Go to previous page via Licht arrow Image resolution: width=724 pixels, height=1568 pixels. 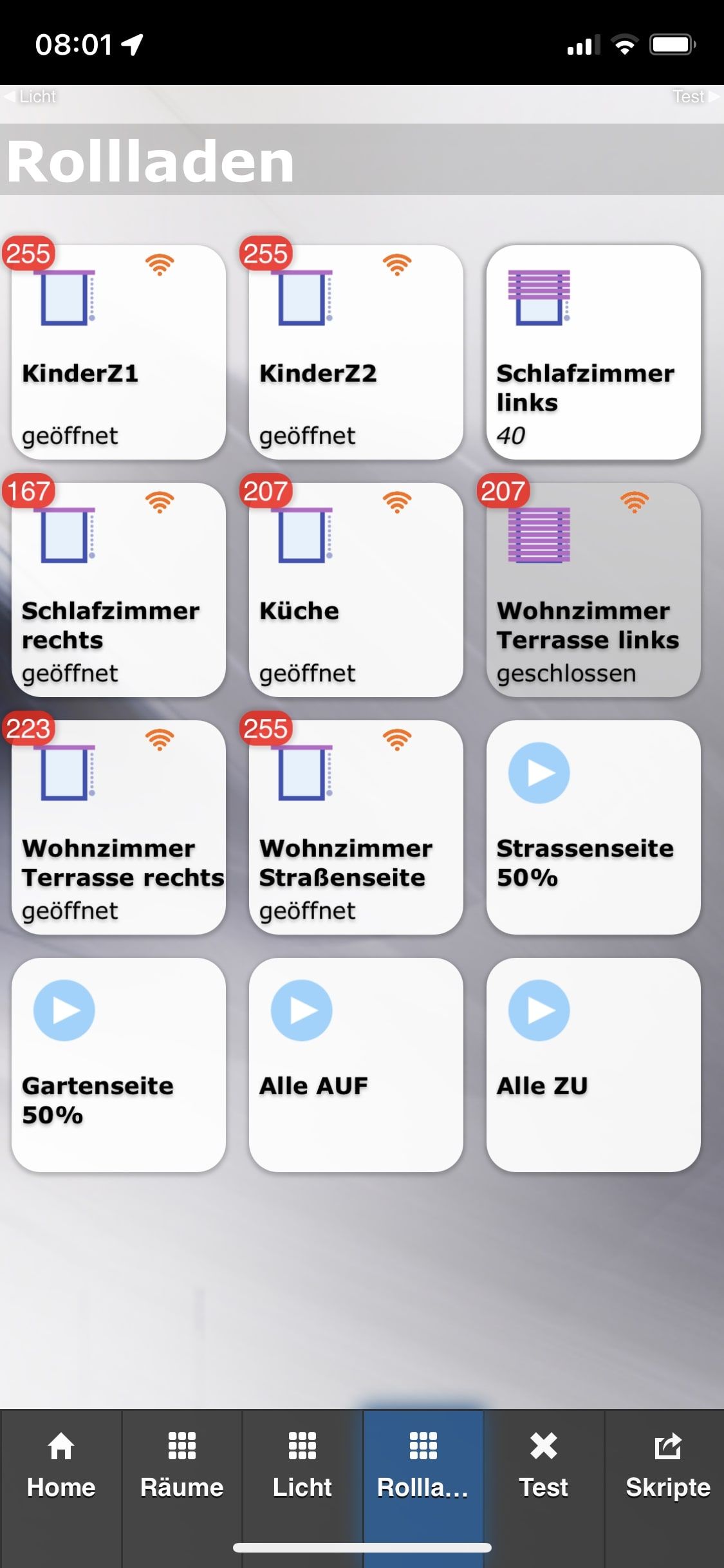[30, 97]
